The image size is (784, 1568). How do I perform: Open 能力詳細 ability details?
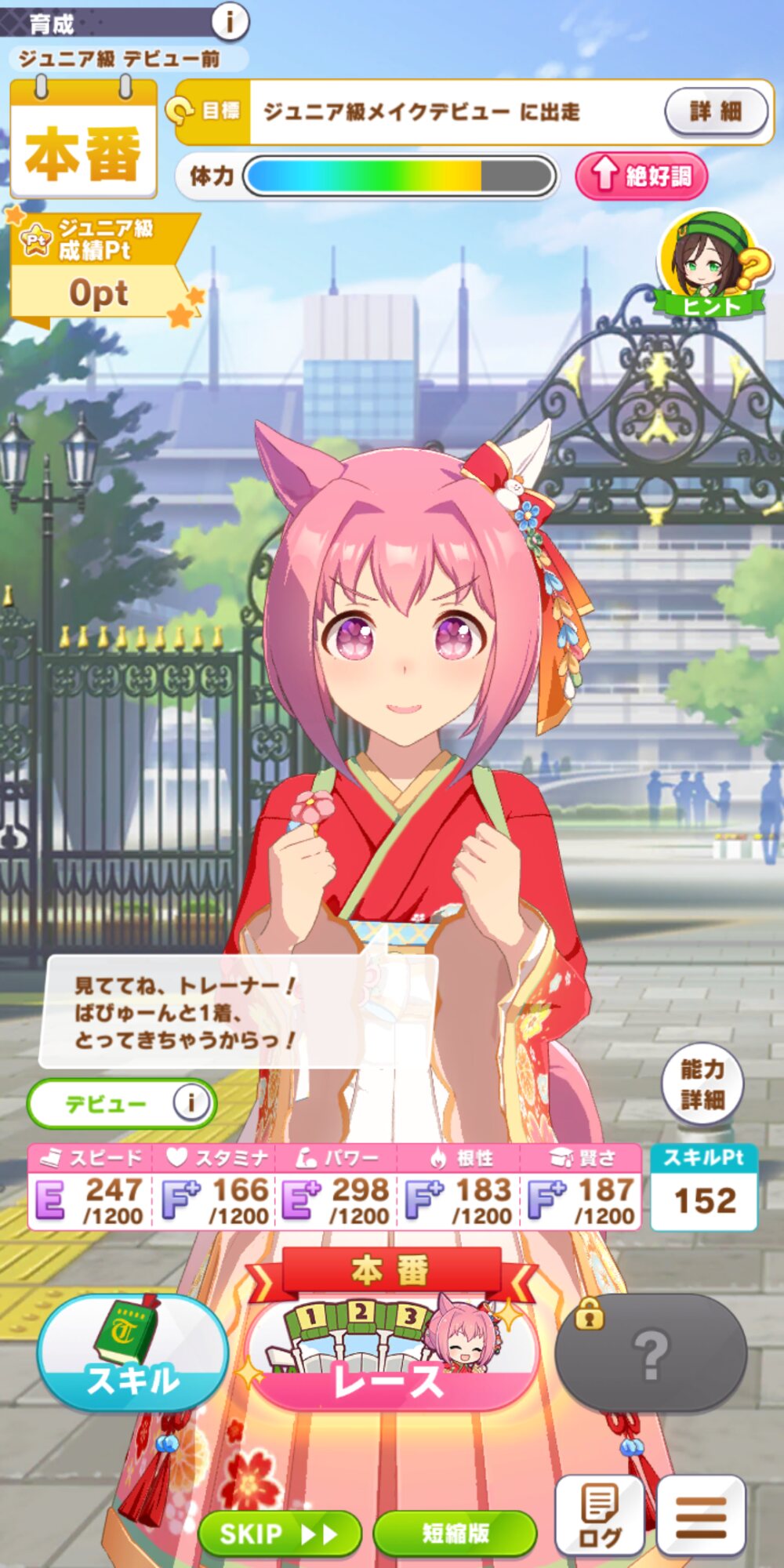[702, 1084]
